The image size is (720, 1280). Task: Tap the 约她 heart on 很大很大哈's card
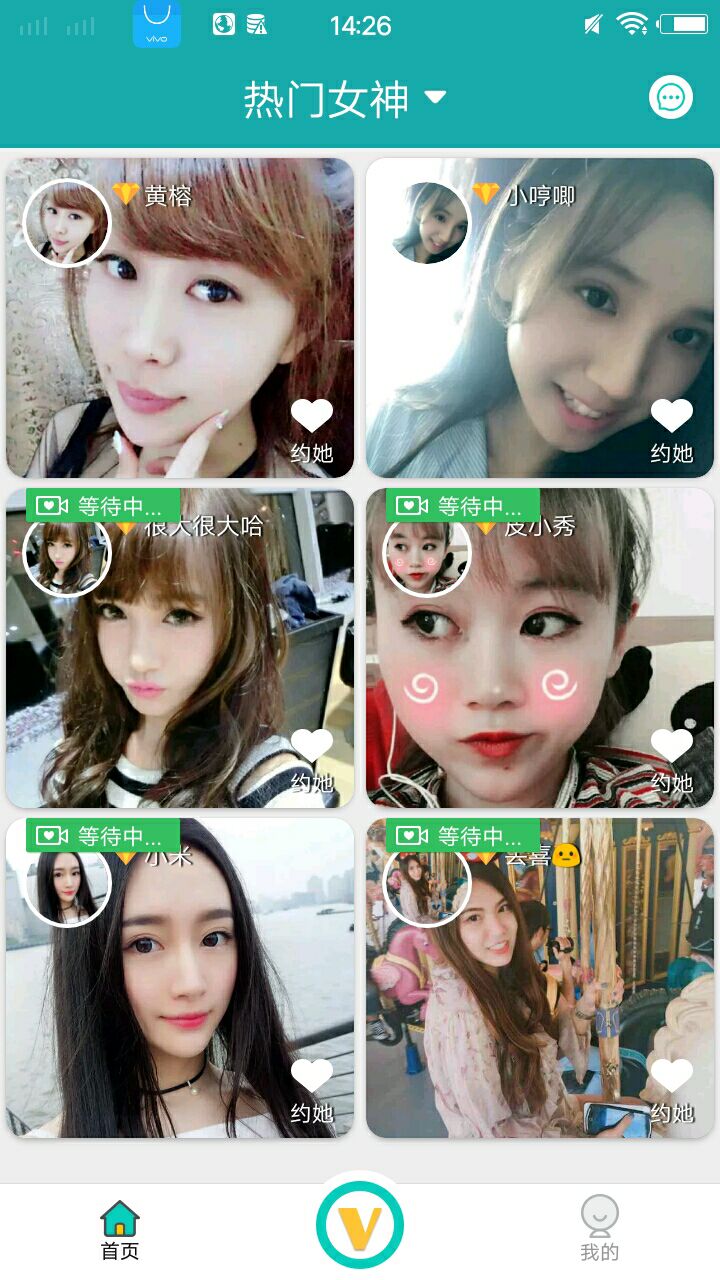pyautogui.click(x=311, y=760)
